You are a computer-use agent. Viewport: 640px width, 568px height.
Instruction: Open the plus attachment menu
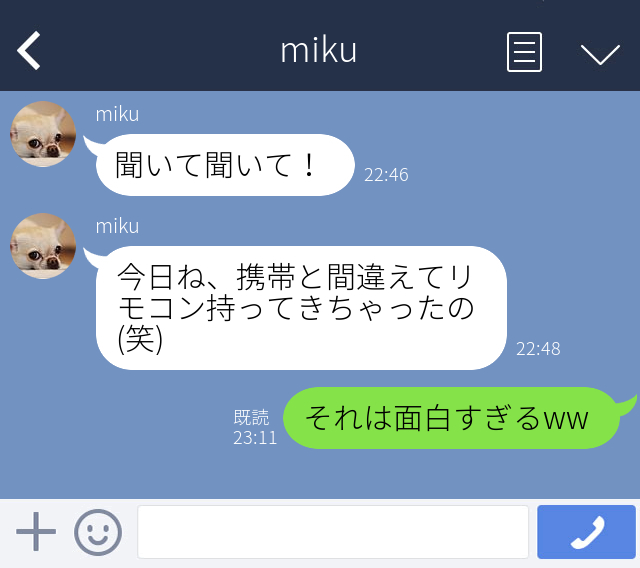36,532
